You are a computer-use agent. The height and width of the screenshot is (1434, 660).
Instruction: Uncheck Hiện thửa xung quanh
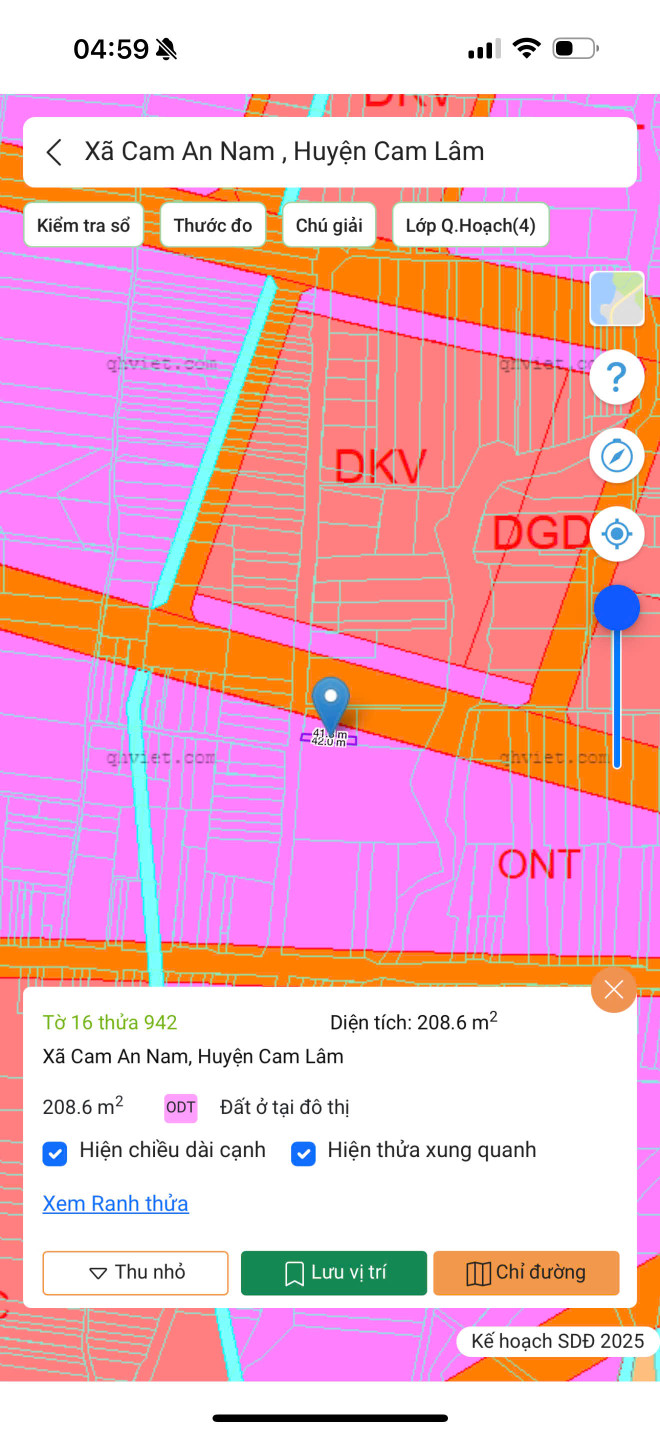tap(303, 1153)
